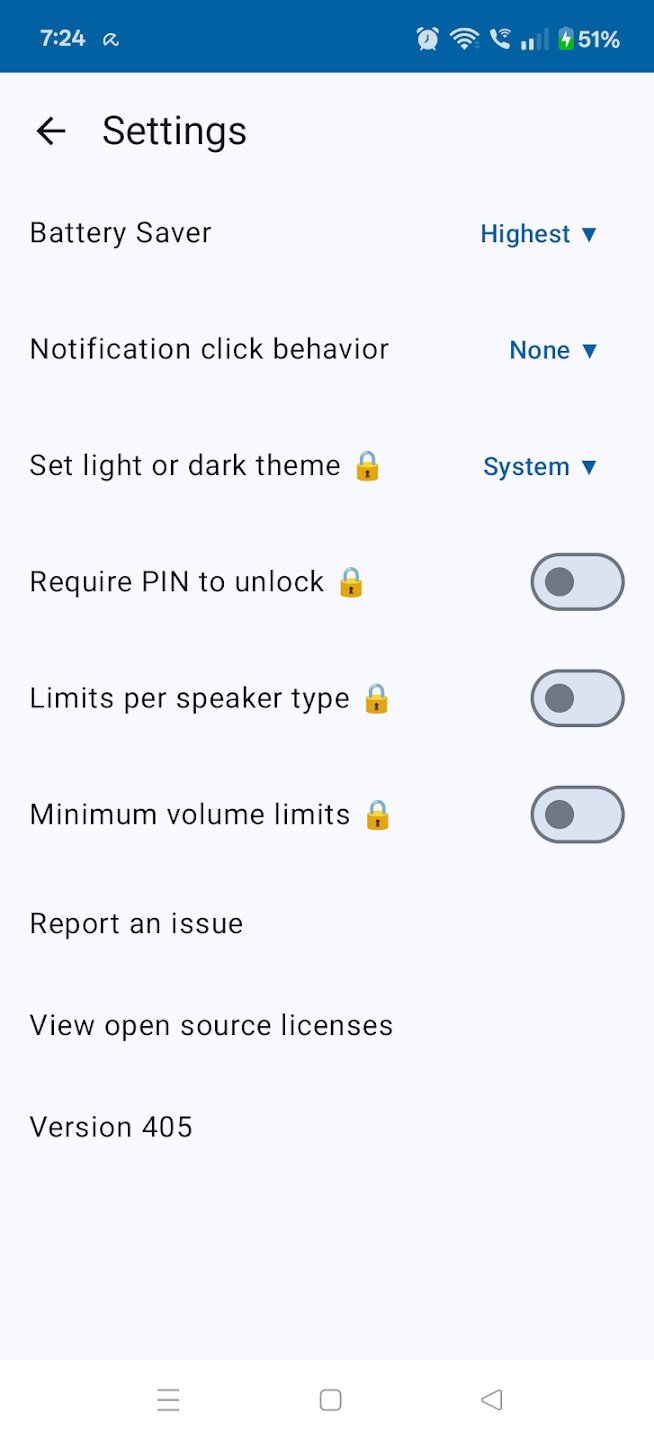View open source licenses
654x1440 pixels.
click(211, 1025)
